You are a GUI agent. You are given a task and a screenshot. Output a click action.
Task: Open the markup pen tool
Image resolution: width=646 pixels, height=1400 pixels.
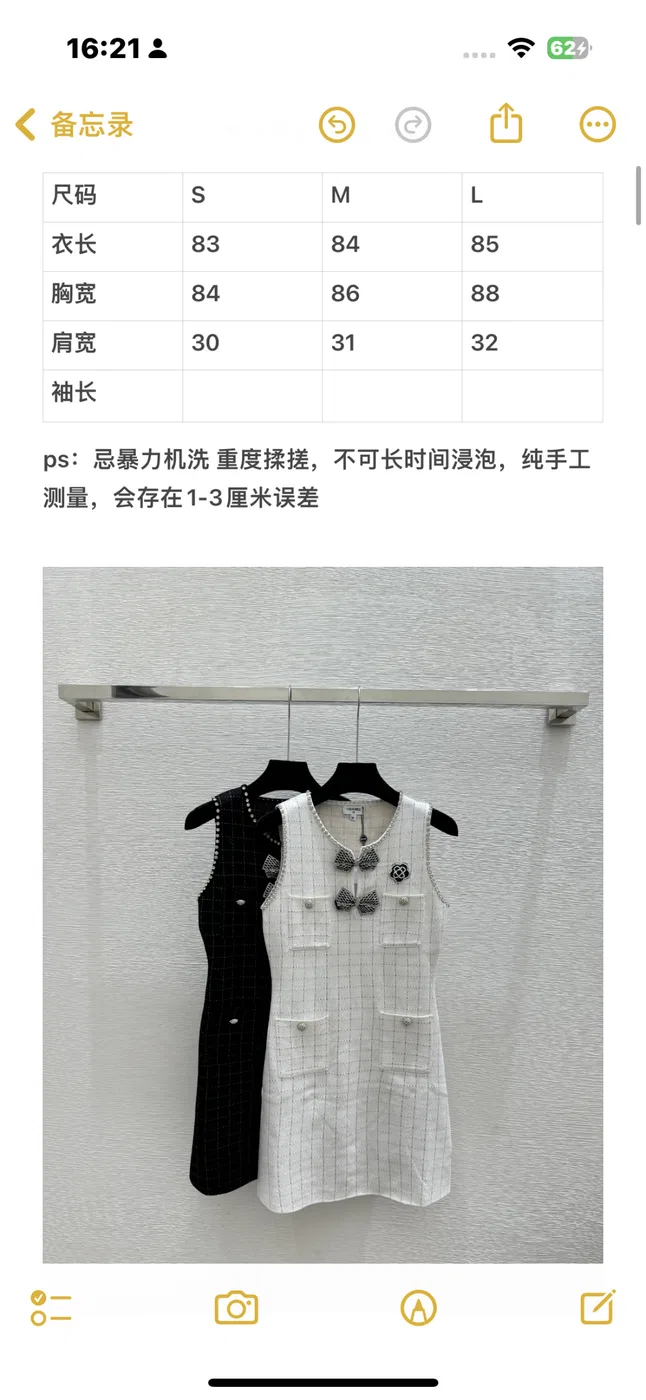(419, 1307)
